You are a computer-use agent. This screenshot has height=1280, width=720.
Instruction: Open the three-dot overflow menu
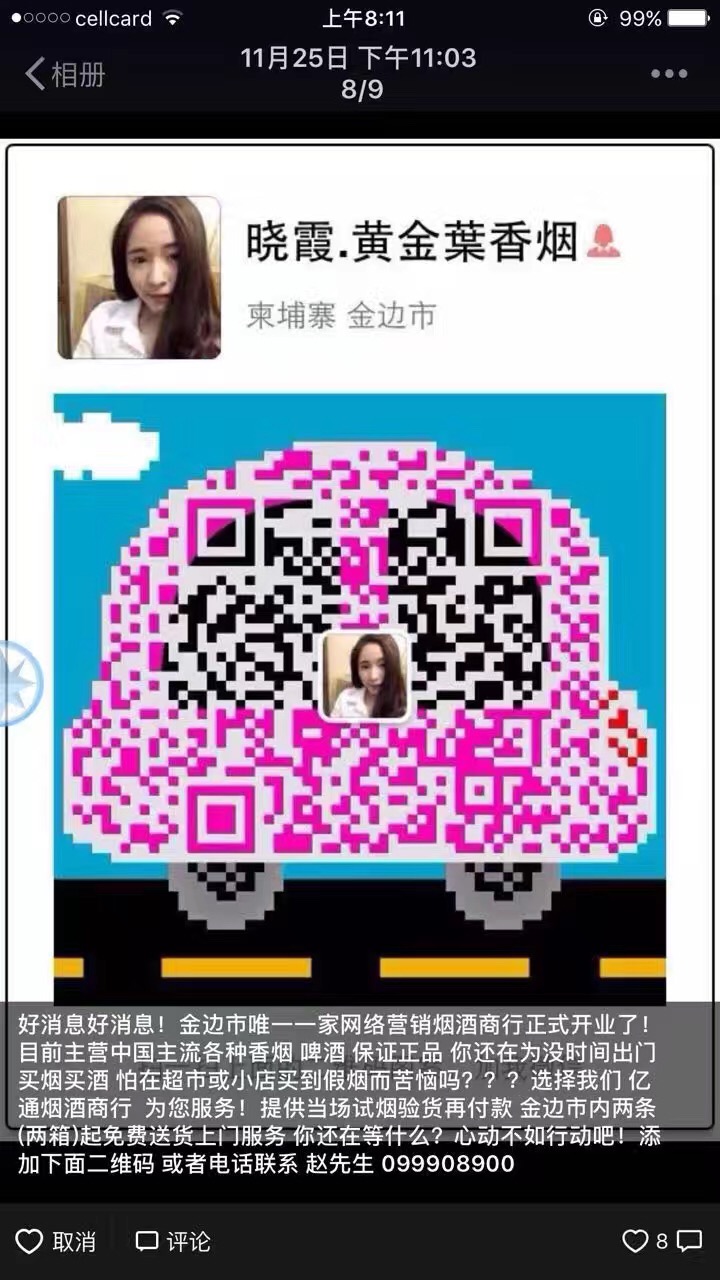tap(668, 74)
